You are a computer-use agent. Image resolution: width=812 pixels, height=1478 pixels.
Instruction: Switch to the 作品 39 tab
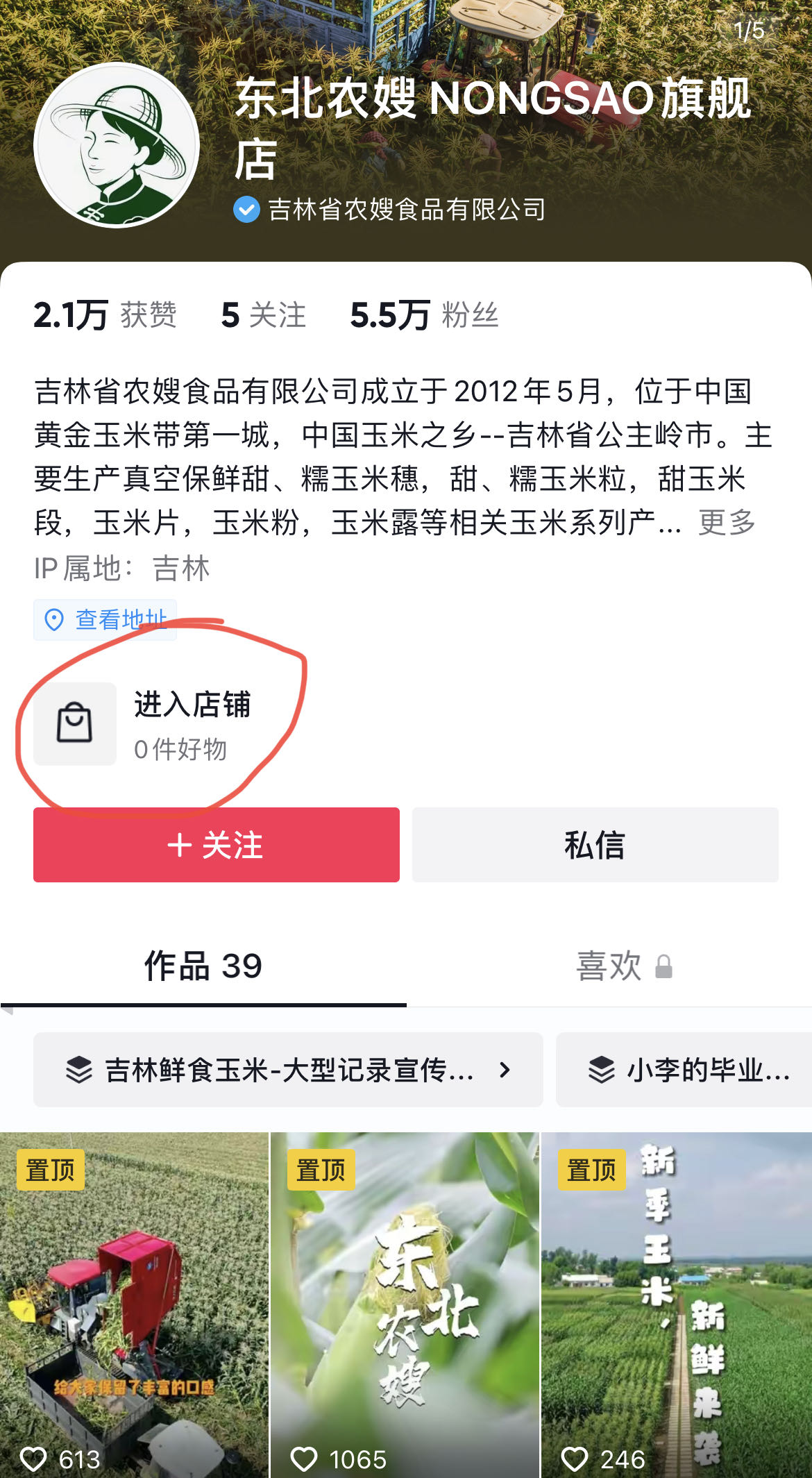pos(203,966)
